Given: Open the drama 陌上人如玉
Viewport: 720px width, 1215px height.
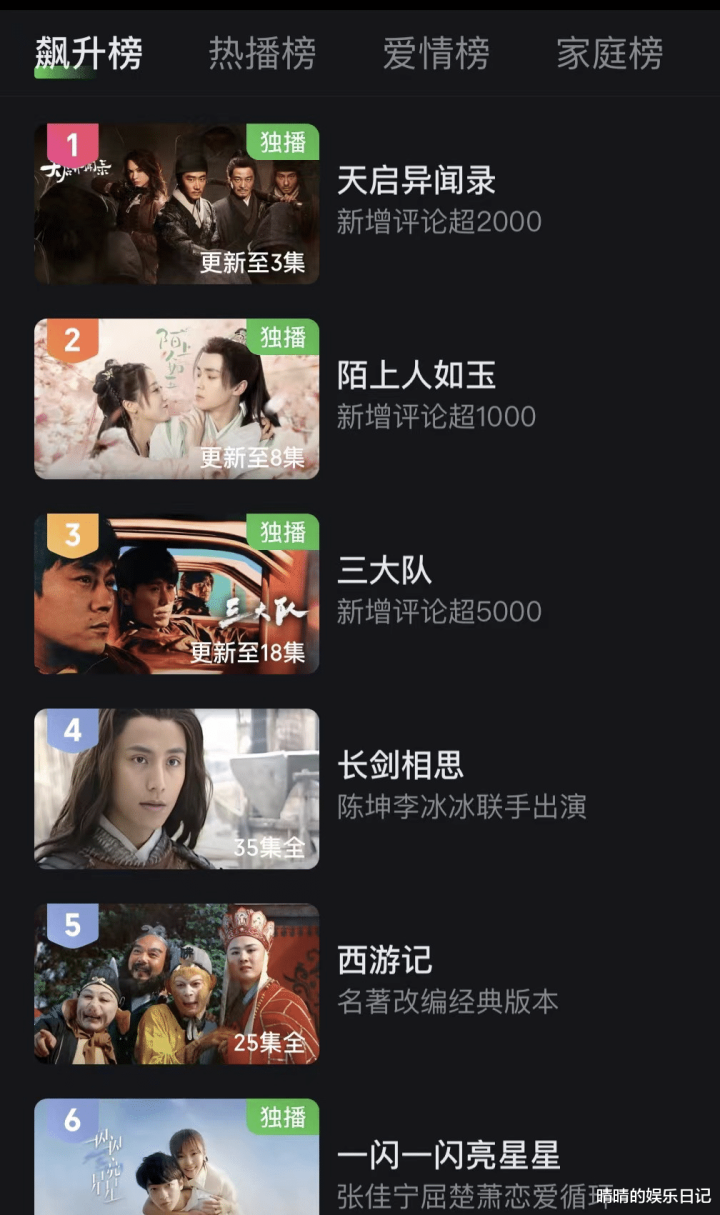Looking at the screenshot, I should coord(416,376).
